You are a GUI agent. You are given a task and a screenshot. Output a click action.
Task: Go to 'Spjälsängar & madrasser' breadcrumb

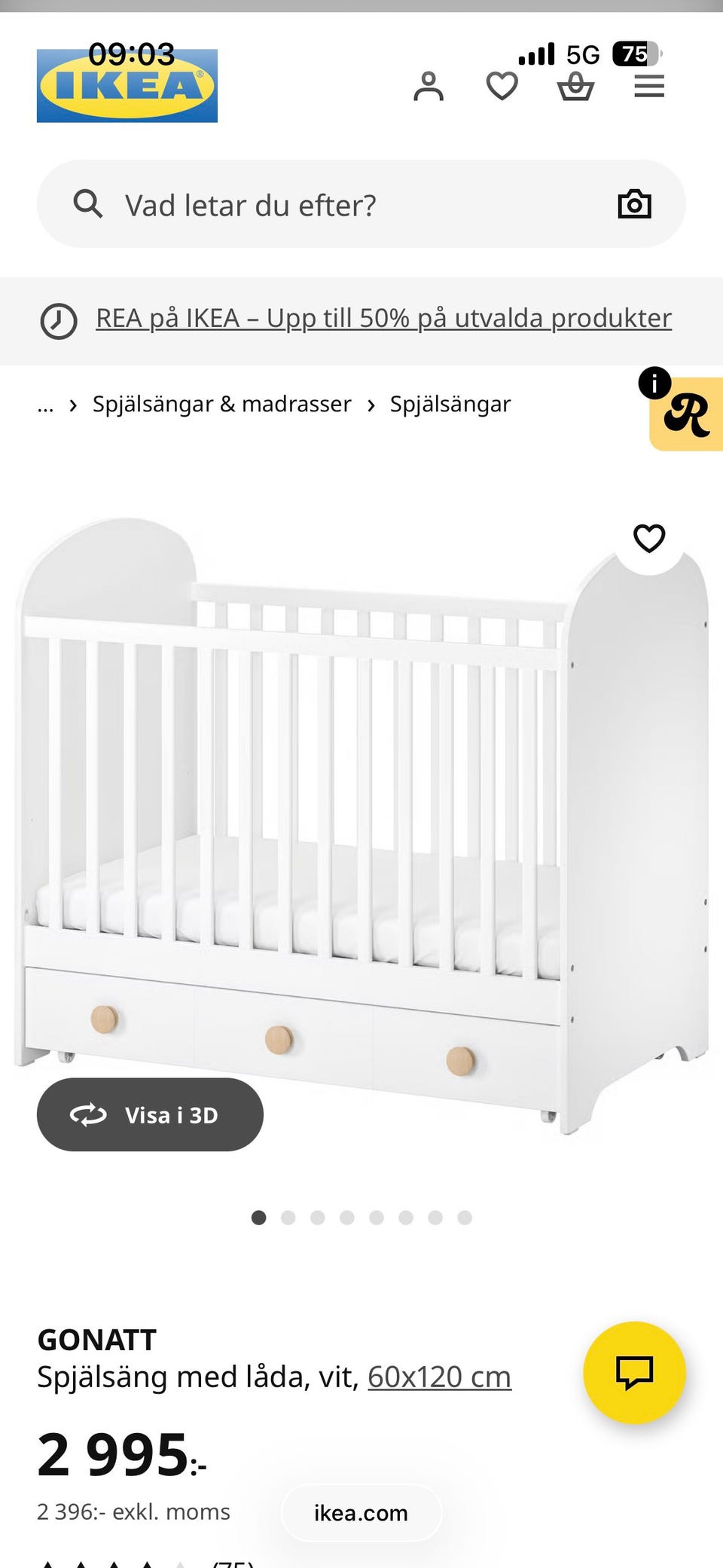click(221, 405)
